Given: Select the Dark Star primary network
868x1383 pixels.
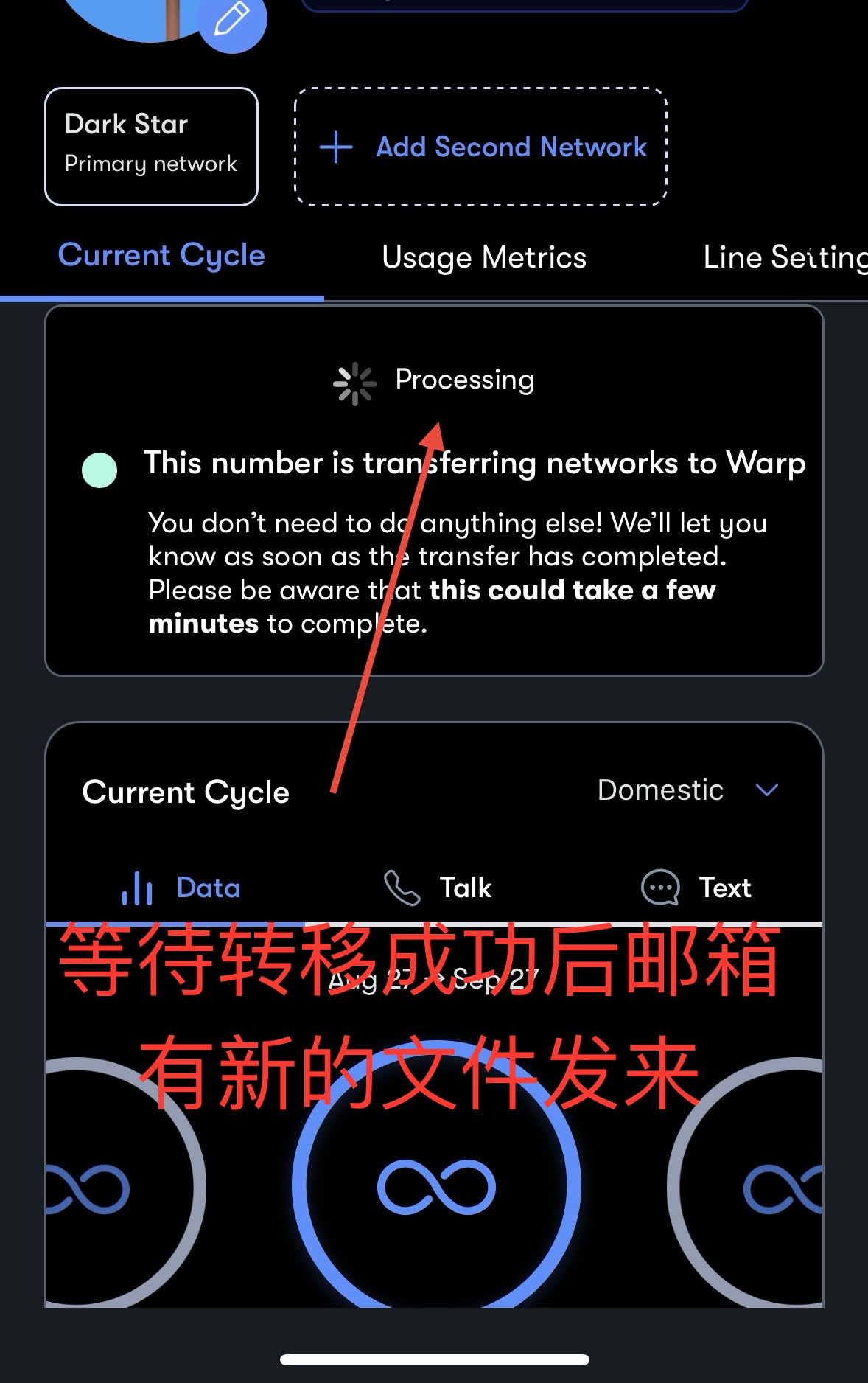Looking at the screenshot, I should 151,146.
